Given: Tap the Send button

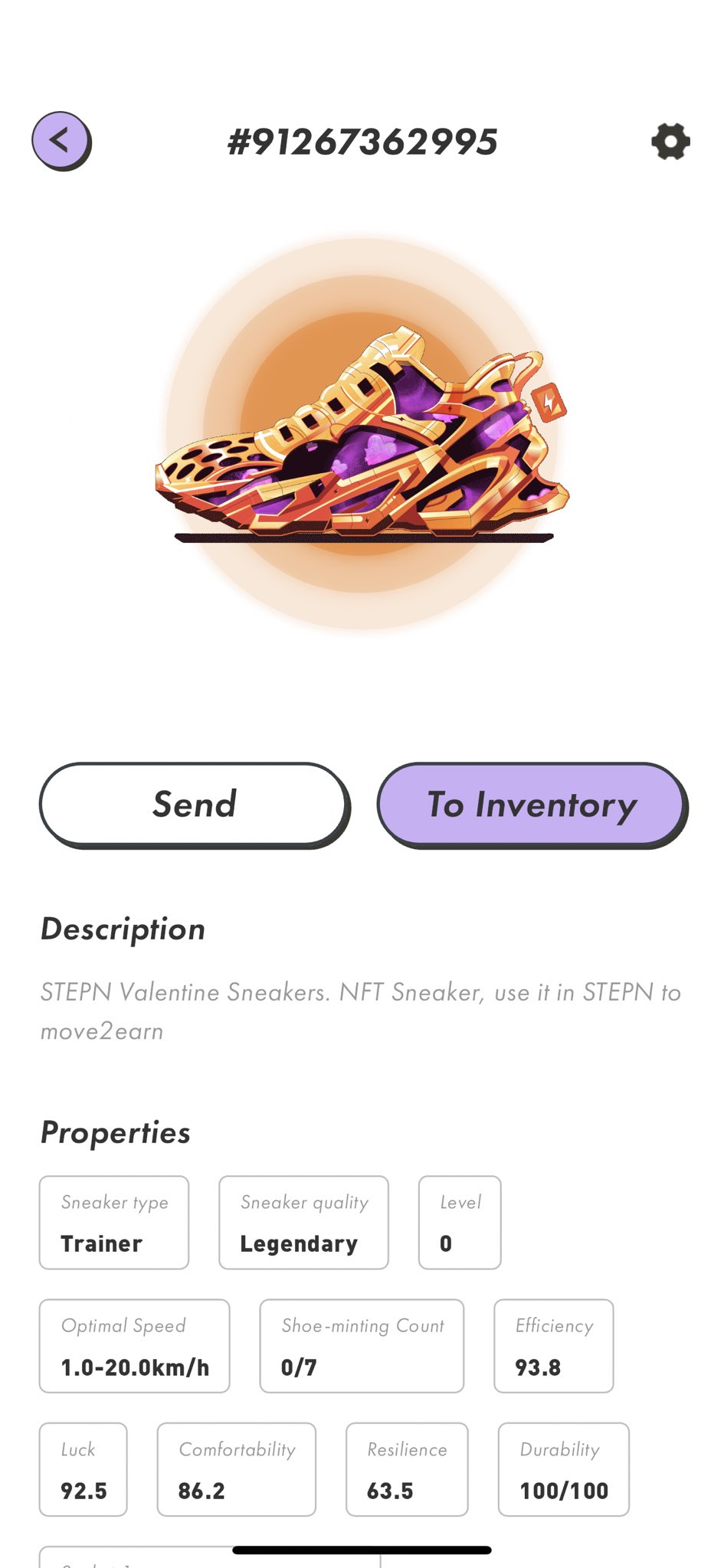Looking at the screenshot, I should click(x=194, y=805).
